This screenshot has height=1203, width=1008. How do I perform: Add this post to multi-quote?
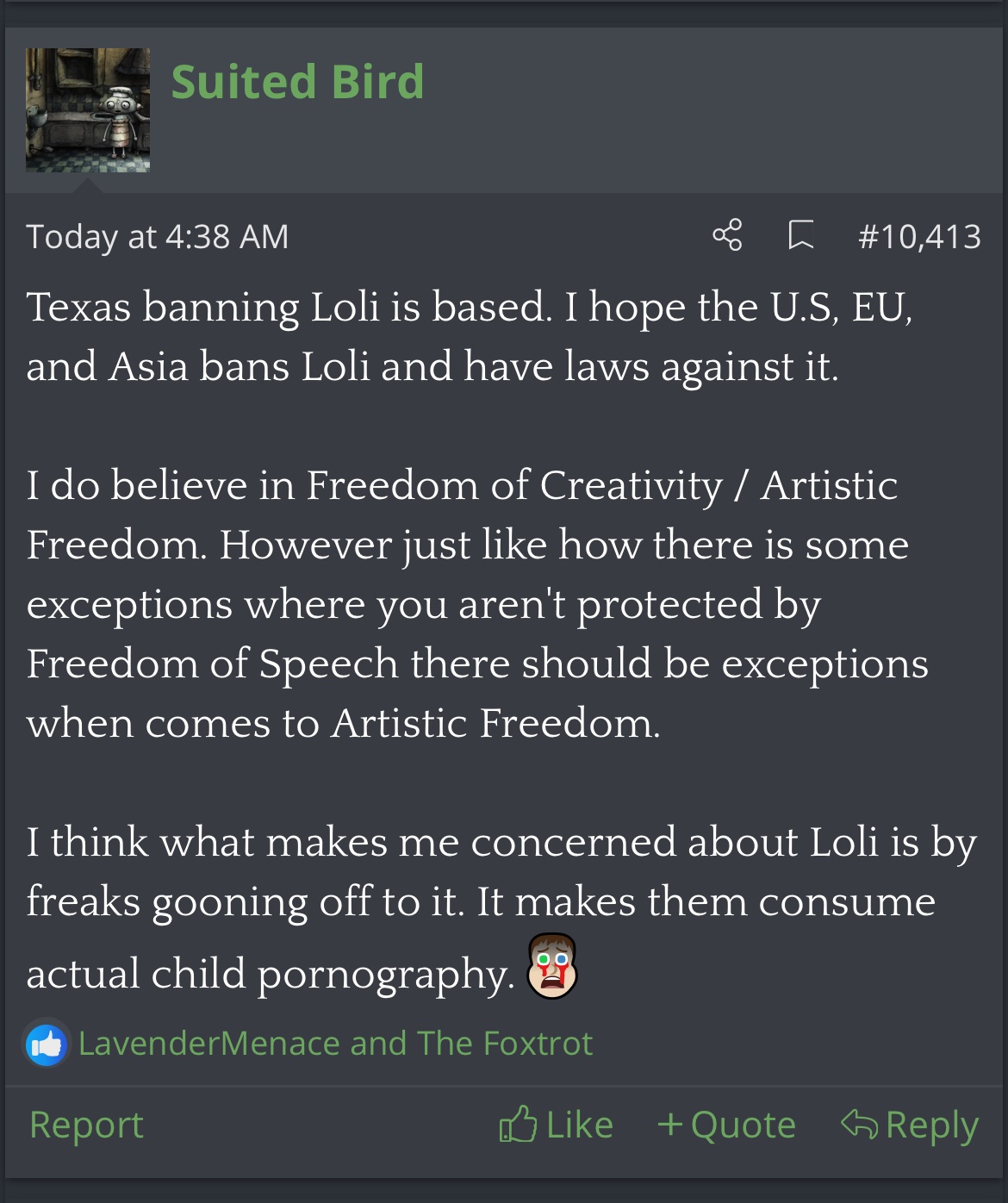tap(726, 1125)
